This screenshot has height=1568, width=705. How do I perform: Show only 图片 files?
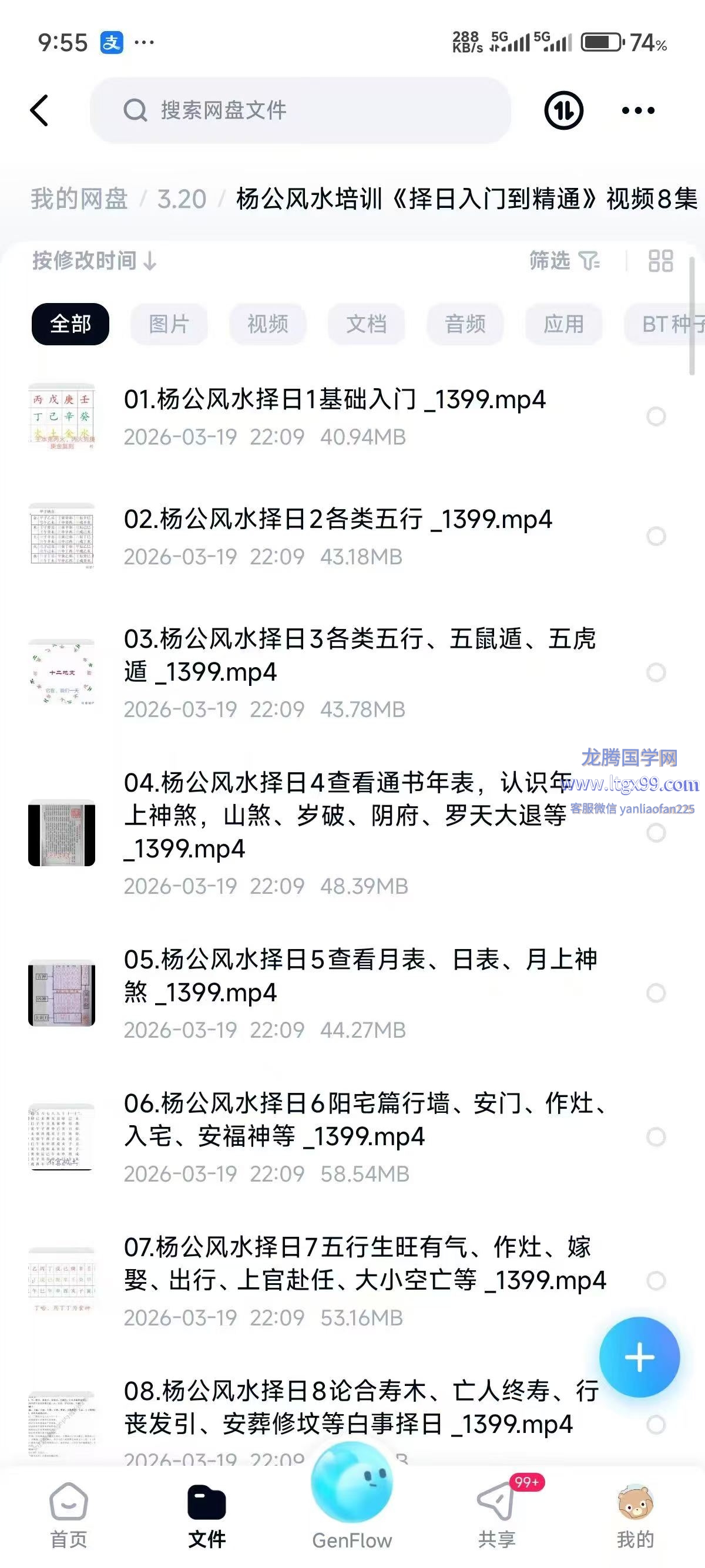[169, 324]
